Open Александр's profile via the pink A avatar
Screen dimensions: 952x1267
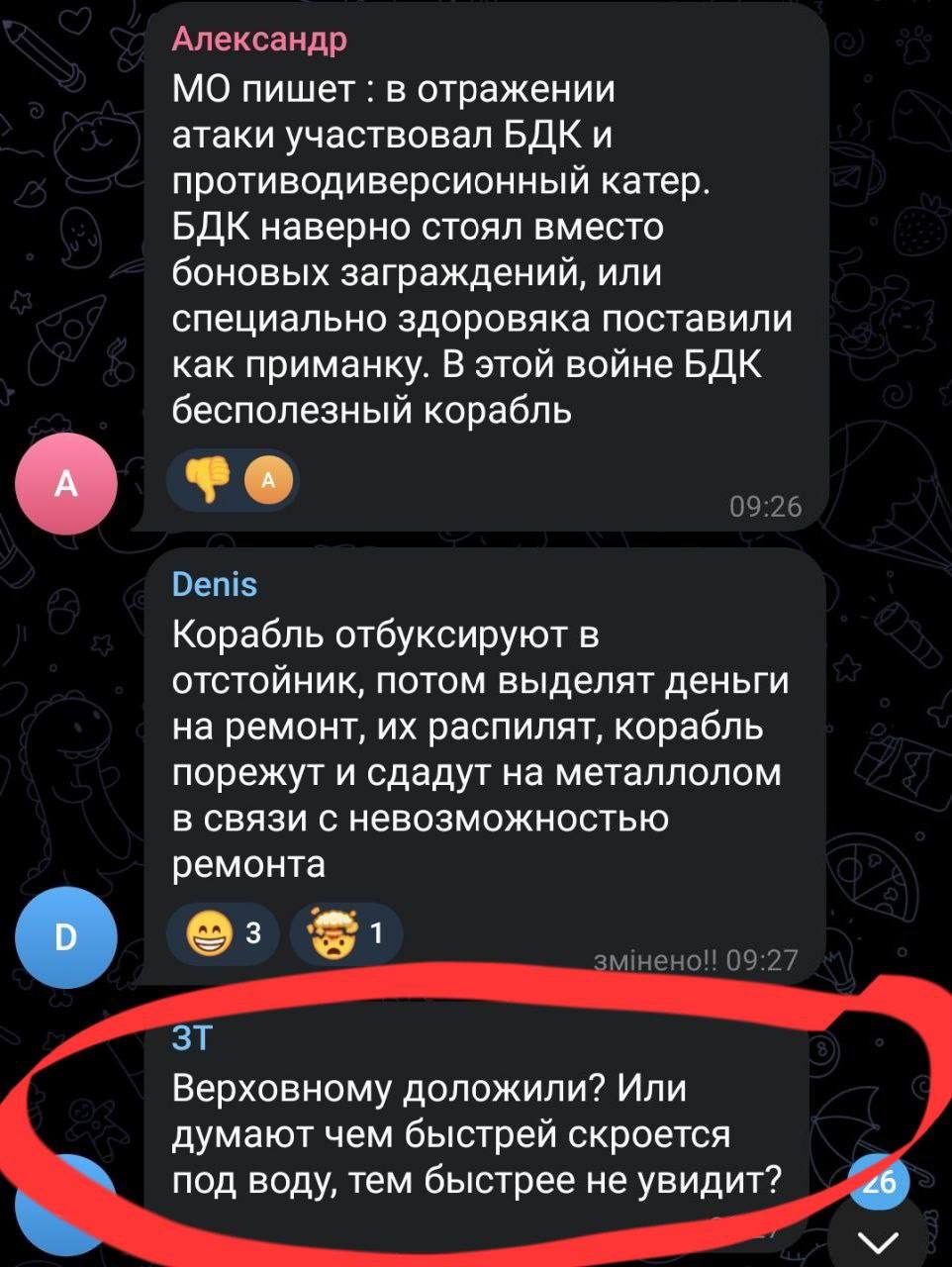coord(65,484)
